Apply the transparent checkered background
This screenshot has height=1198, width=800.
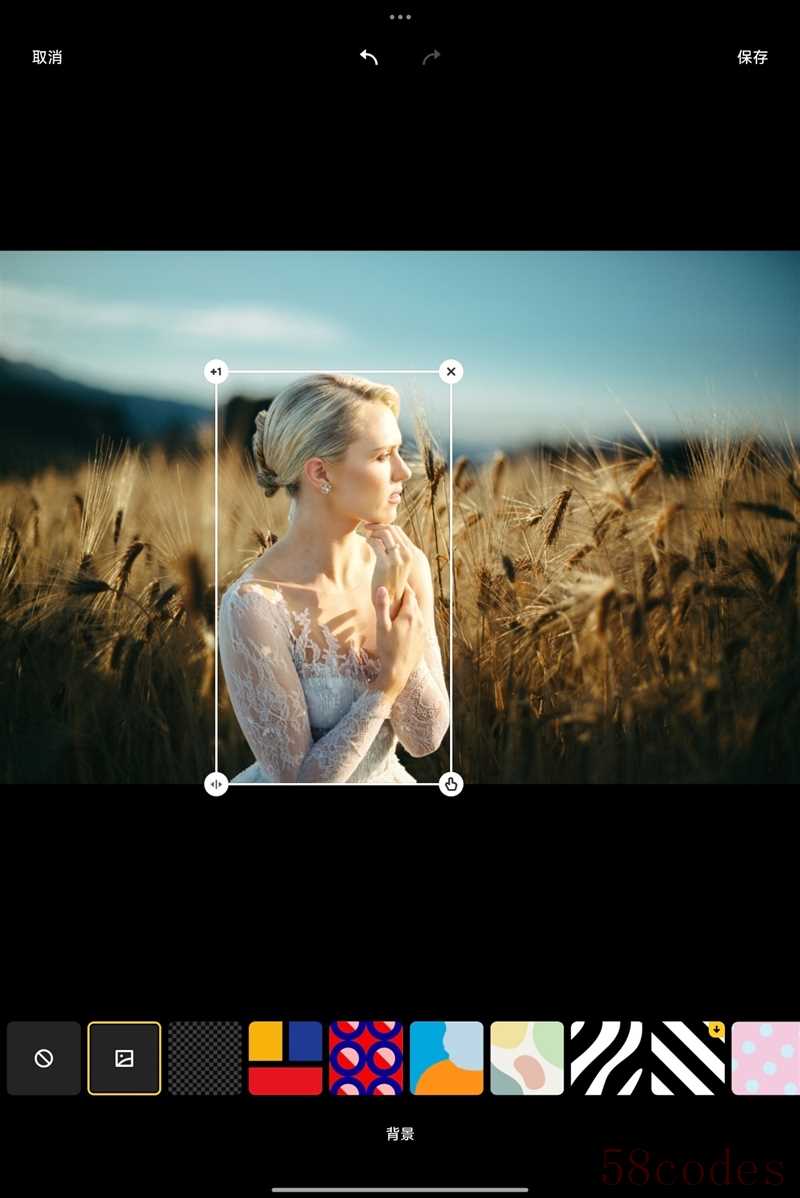click(205, 1058)
